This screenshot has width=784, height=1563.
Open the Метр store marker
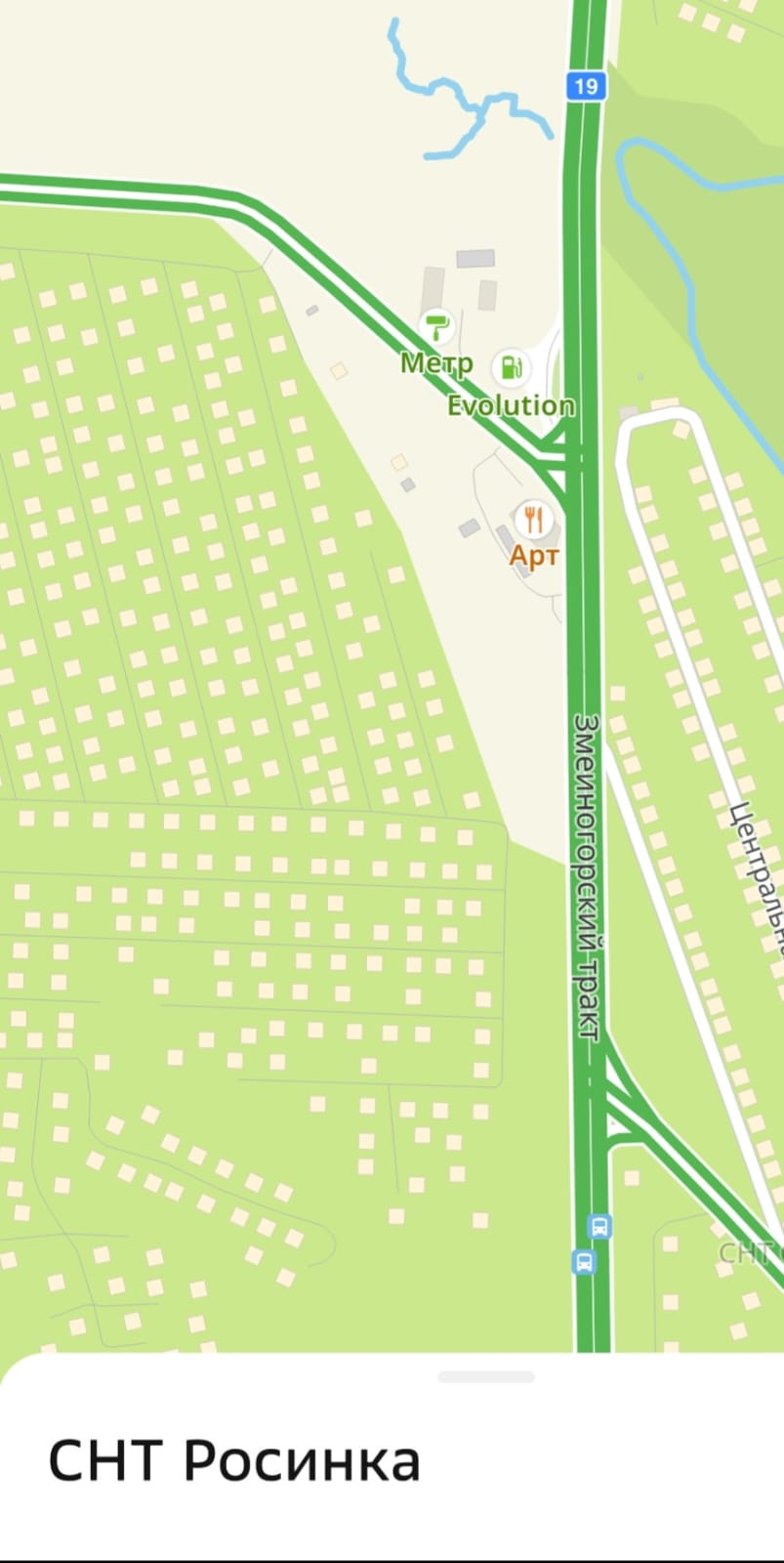435,326
